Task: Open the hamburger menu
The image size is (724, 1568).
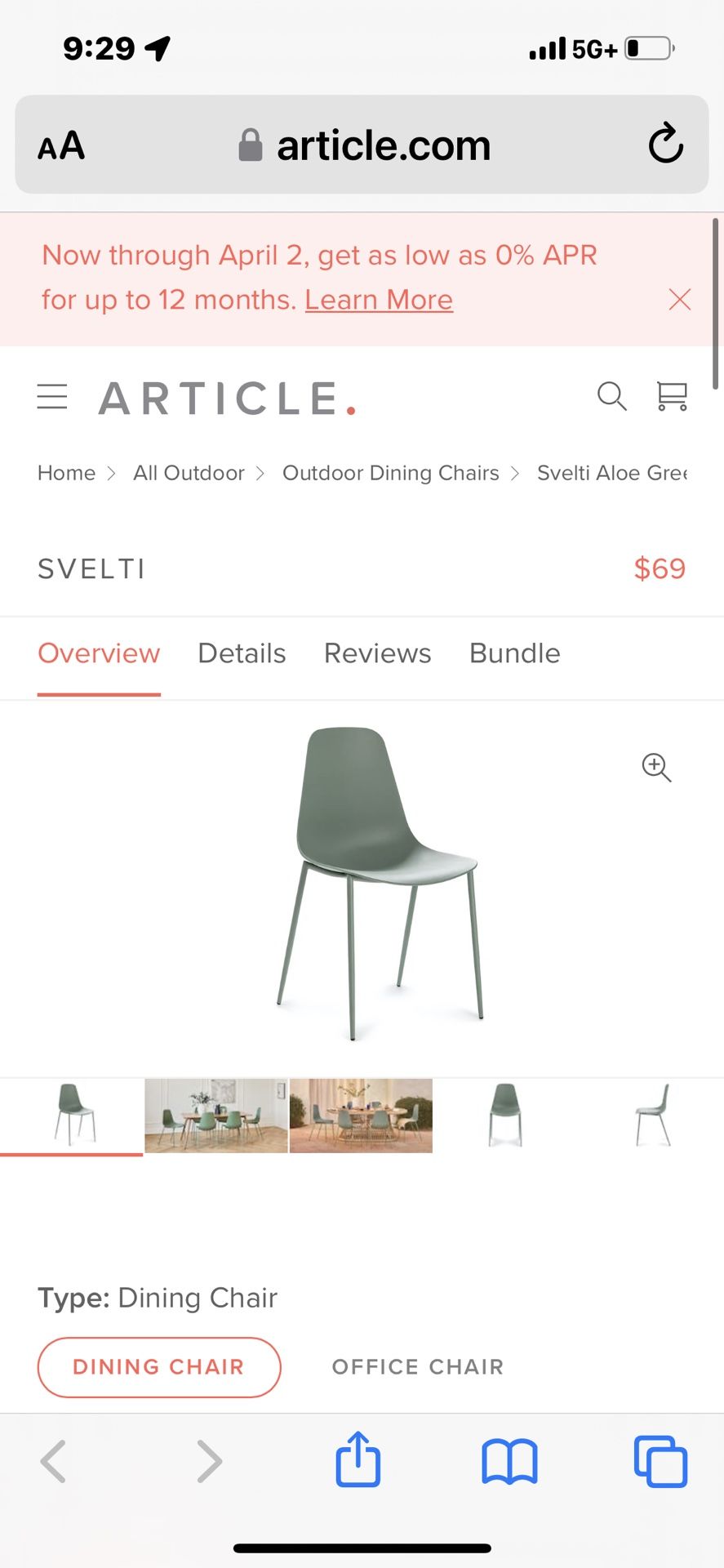Action: click(x=52, y=397)
